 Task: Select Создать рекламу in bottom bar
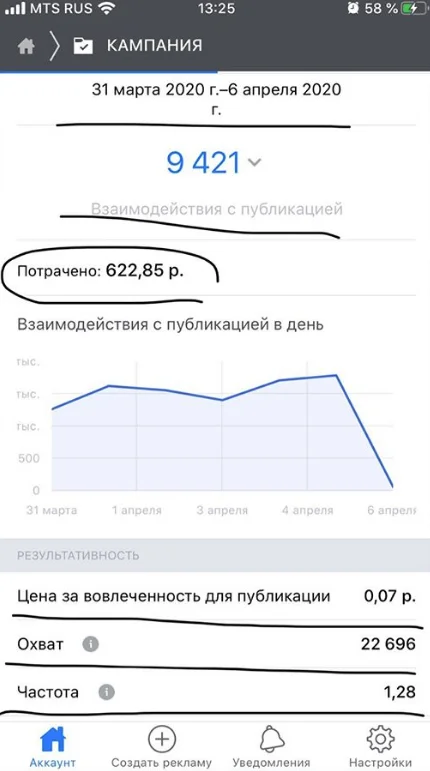(x=161, y=747)
